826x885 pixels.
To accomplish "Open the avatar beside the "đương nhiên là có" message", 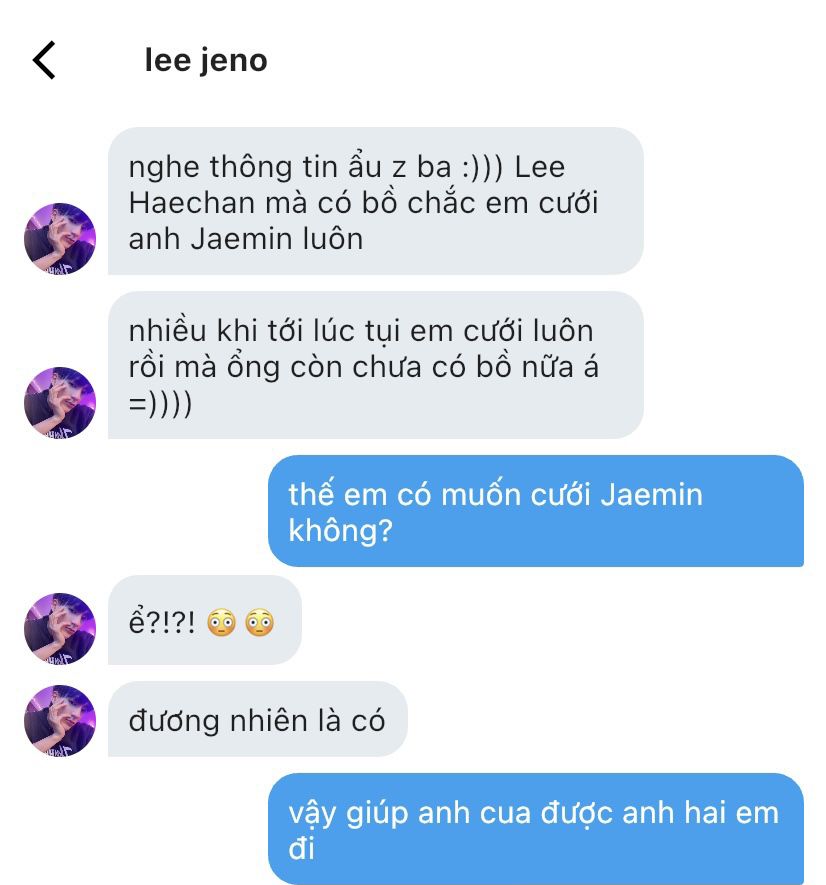I will tap(60, 720).
